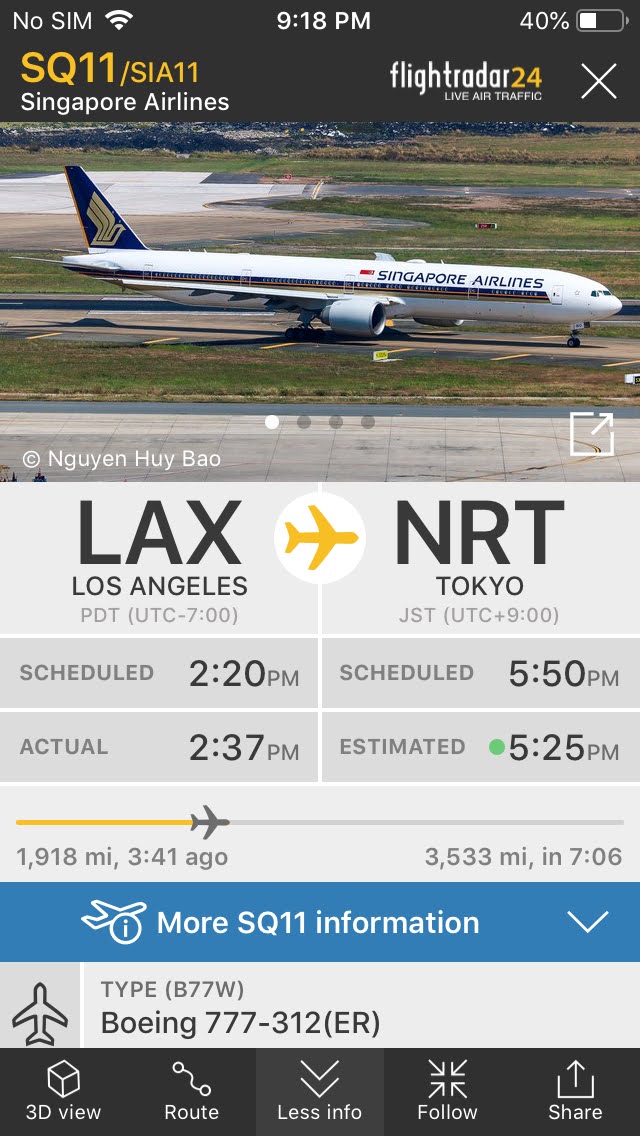Collapse details with Less info
The height and width of the screenshot is (1136, 640).
coord(319,1092)
